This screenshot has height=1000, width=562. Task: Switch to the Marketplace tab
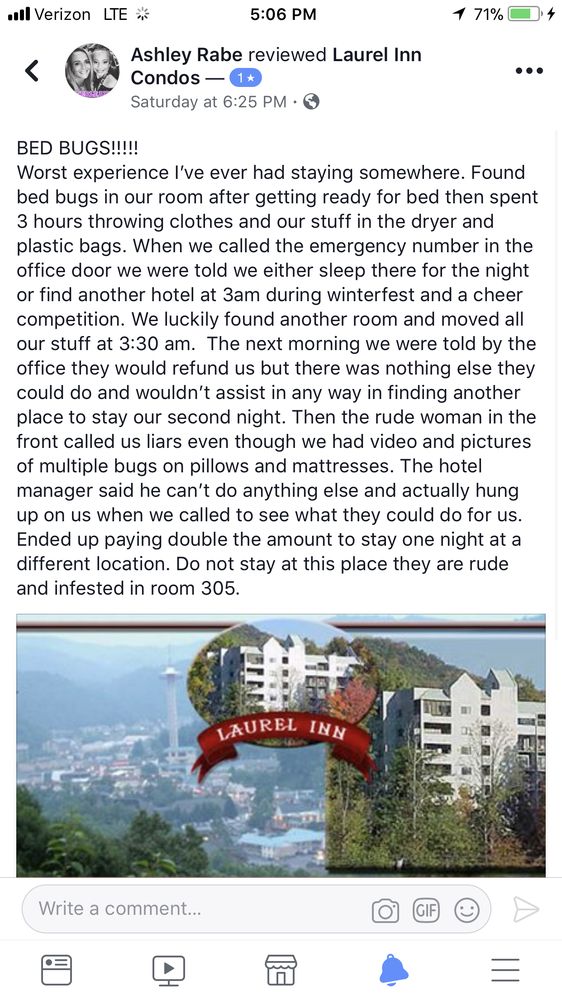click(x=281, y=970)
